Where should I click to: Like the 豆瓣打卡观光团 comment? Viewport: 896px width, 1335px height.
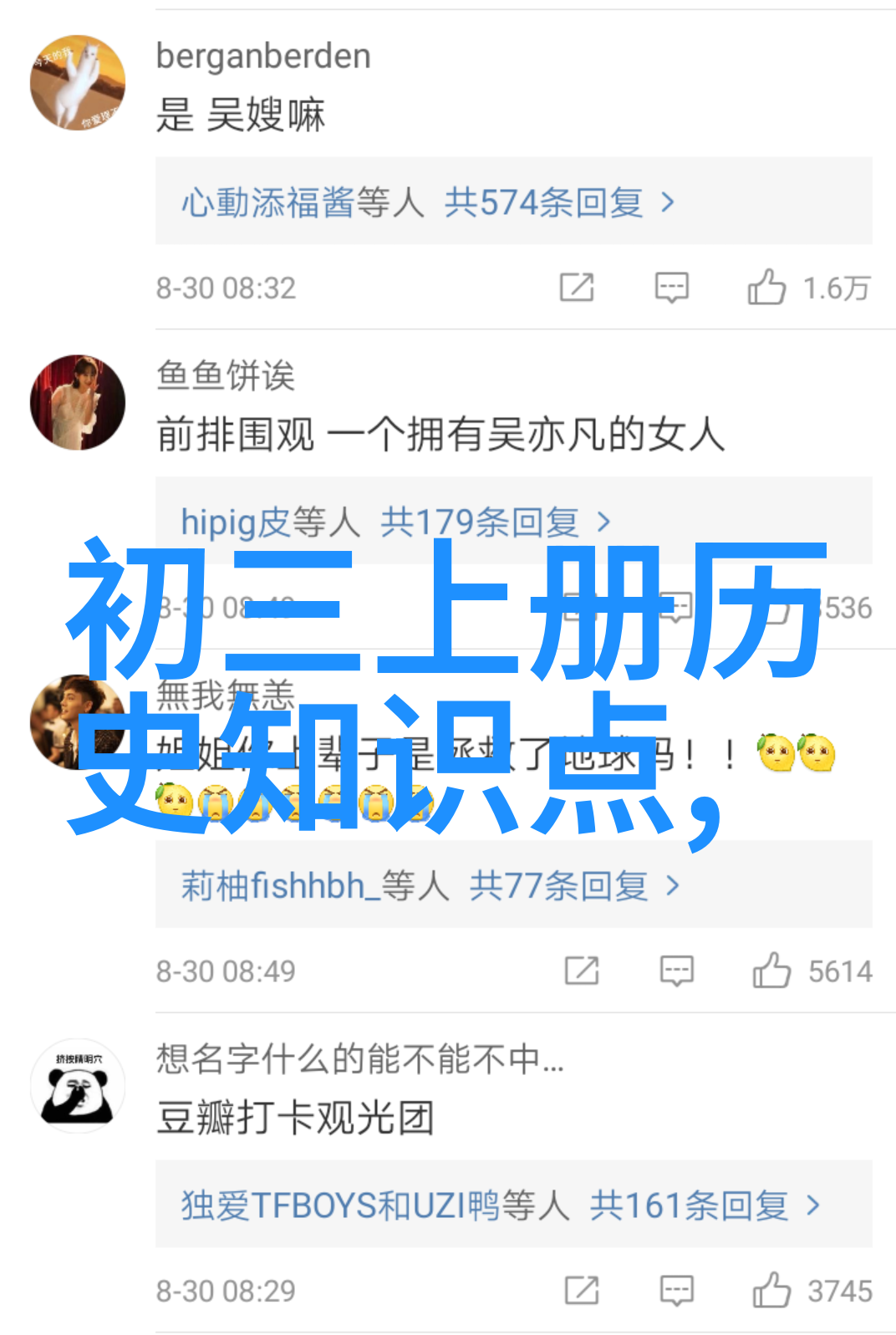pyautogui.click(x=771, y=1291)
